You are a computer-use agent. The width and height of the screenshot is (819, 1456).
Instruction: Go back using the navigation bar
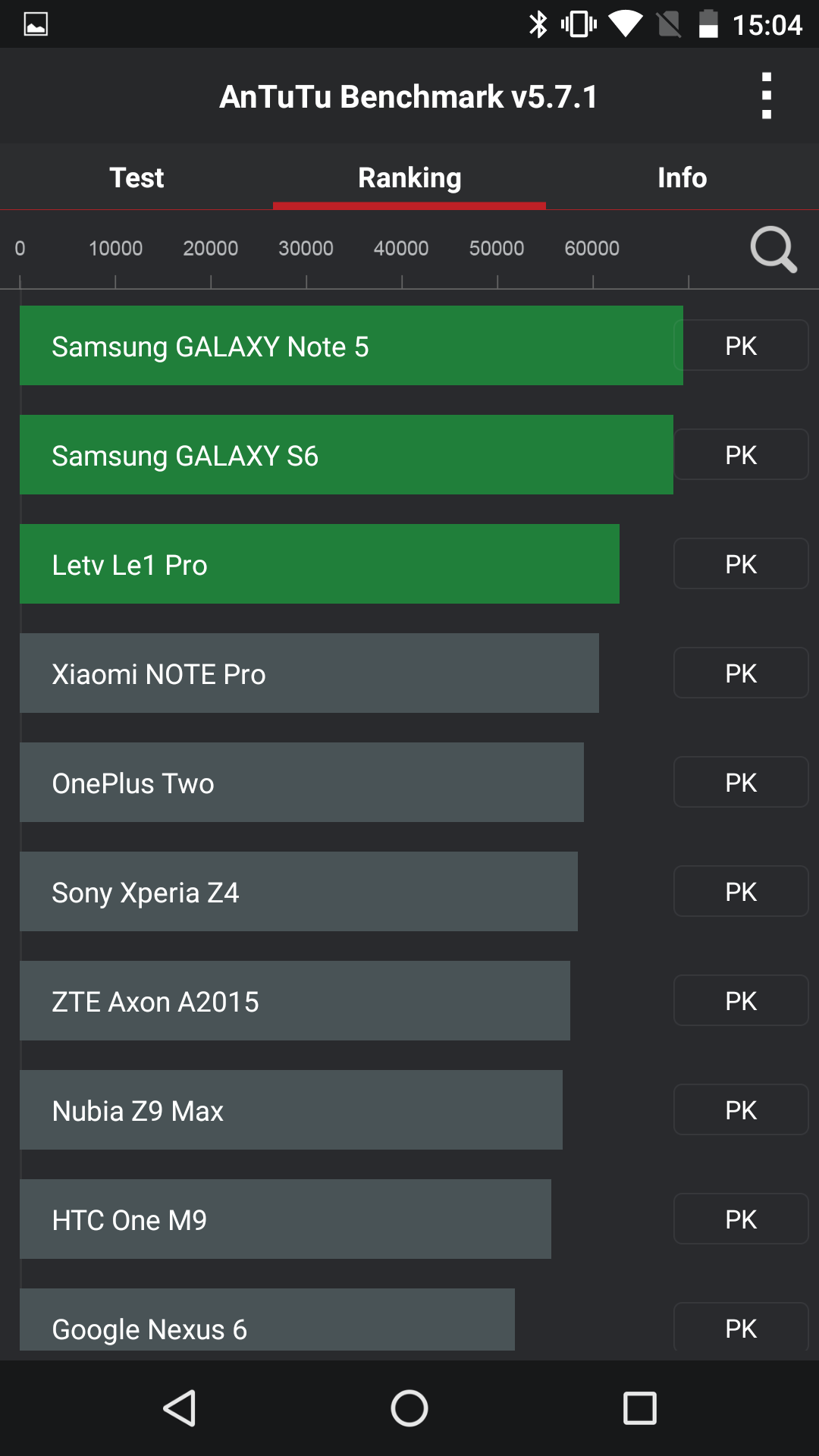point(180,1408)
